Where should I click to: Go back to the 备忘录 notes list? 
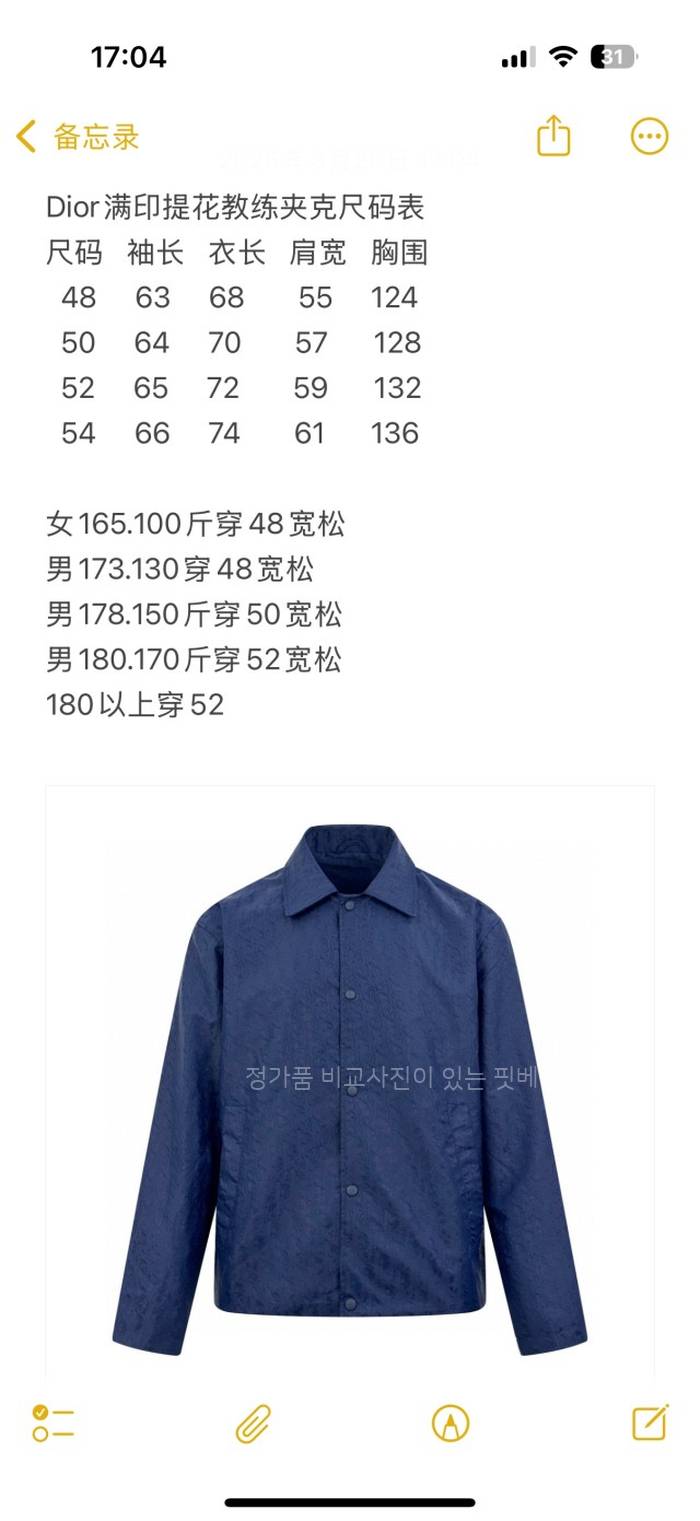[78, 137]
